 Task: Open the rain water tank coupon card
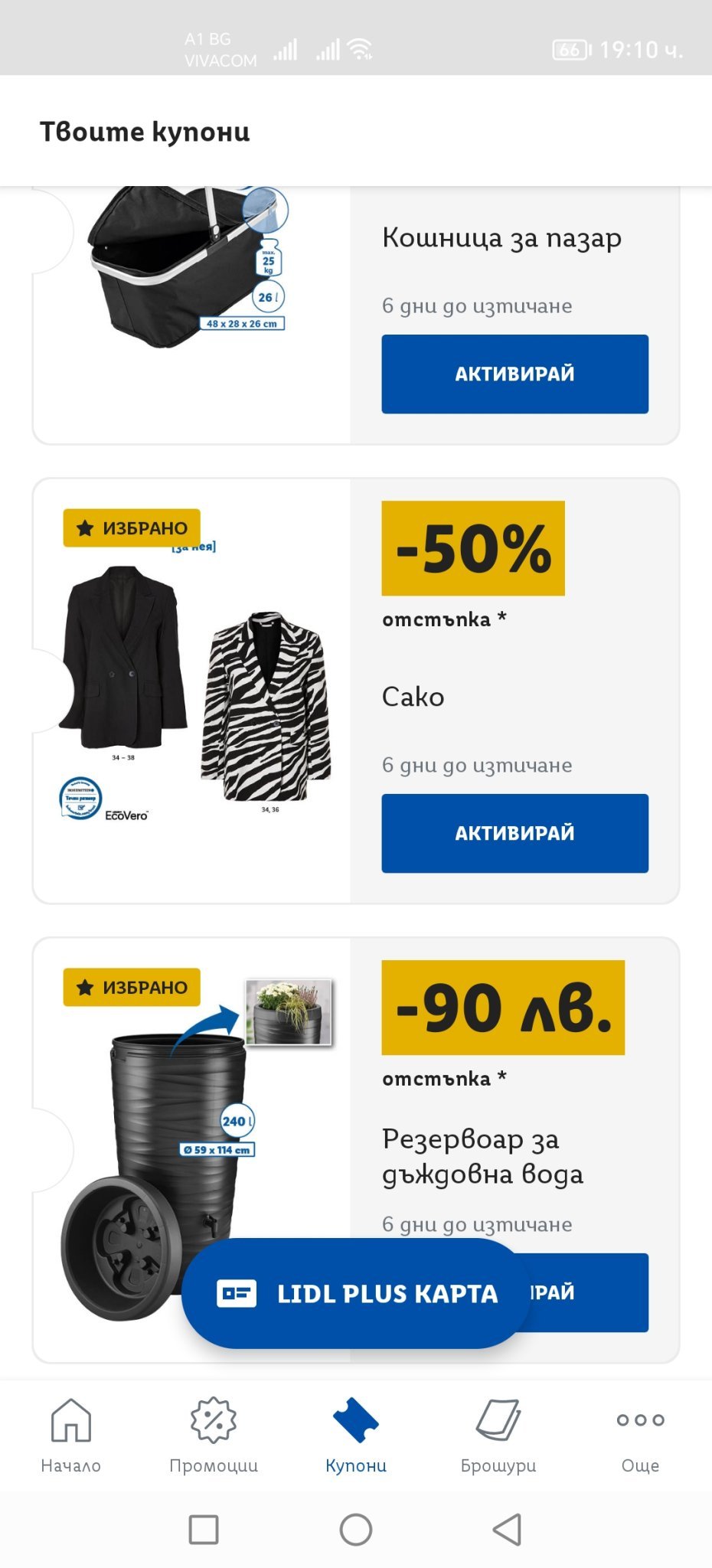(x=356, y=1150)
